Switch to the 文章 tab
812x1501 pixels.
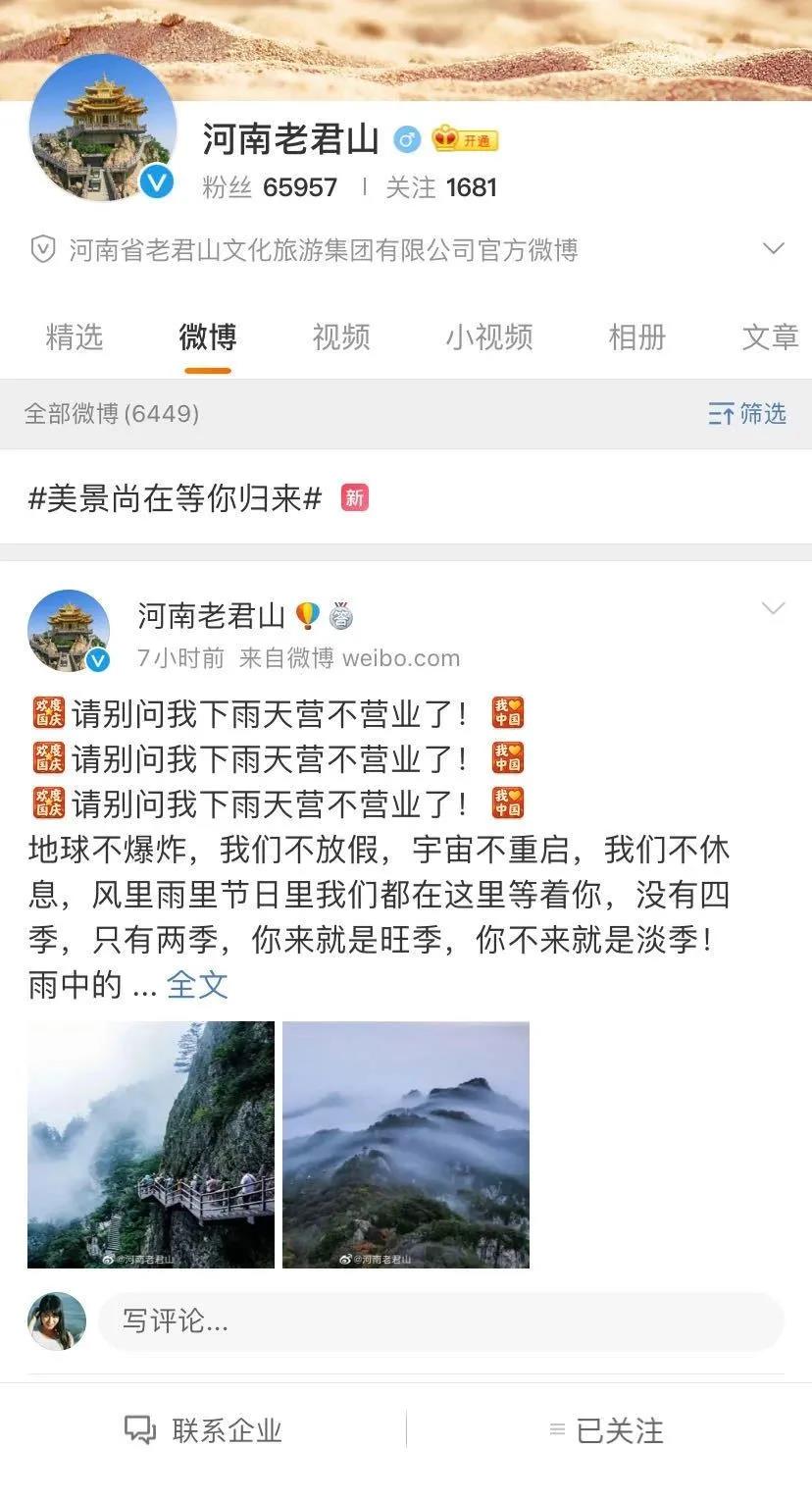pyautogui.click(x=770, y=337)
